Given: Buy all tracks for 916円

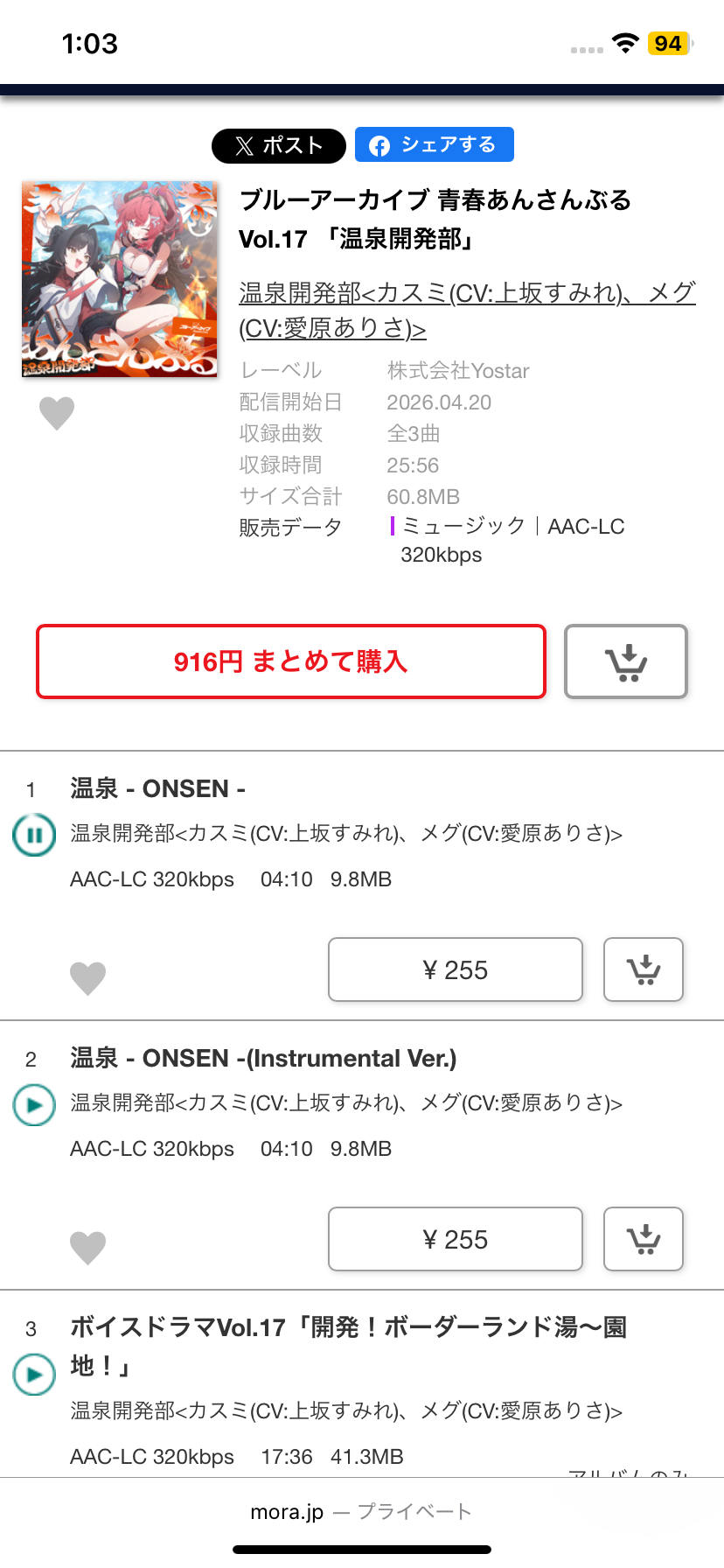Looking at the screenshot, I should pos(291,661).
